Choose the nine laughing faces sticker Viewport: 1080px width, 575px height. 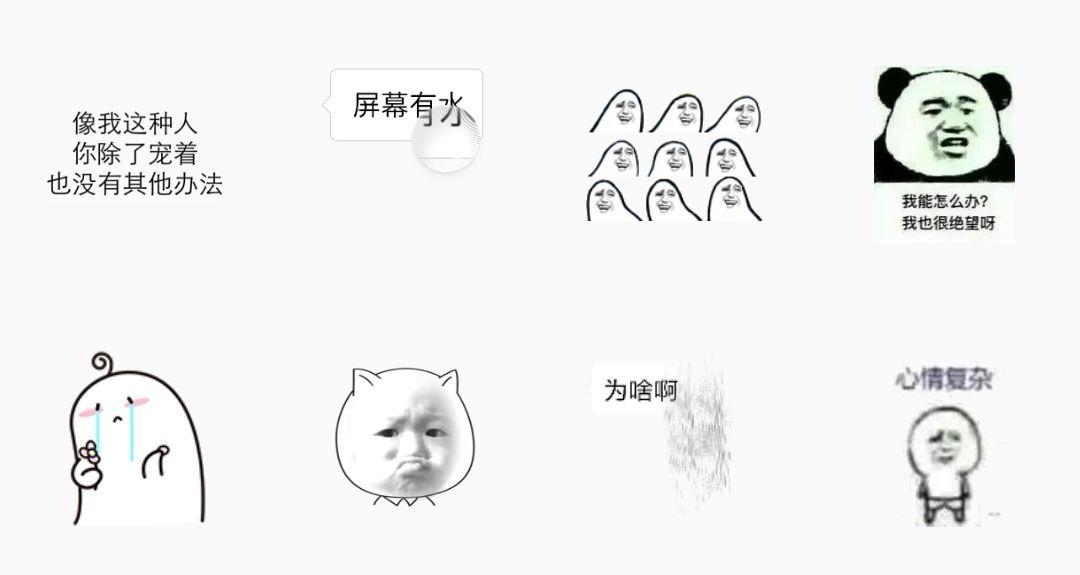(x=674, y=155)
